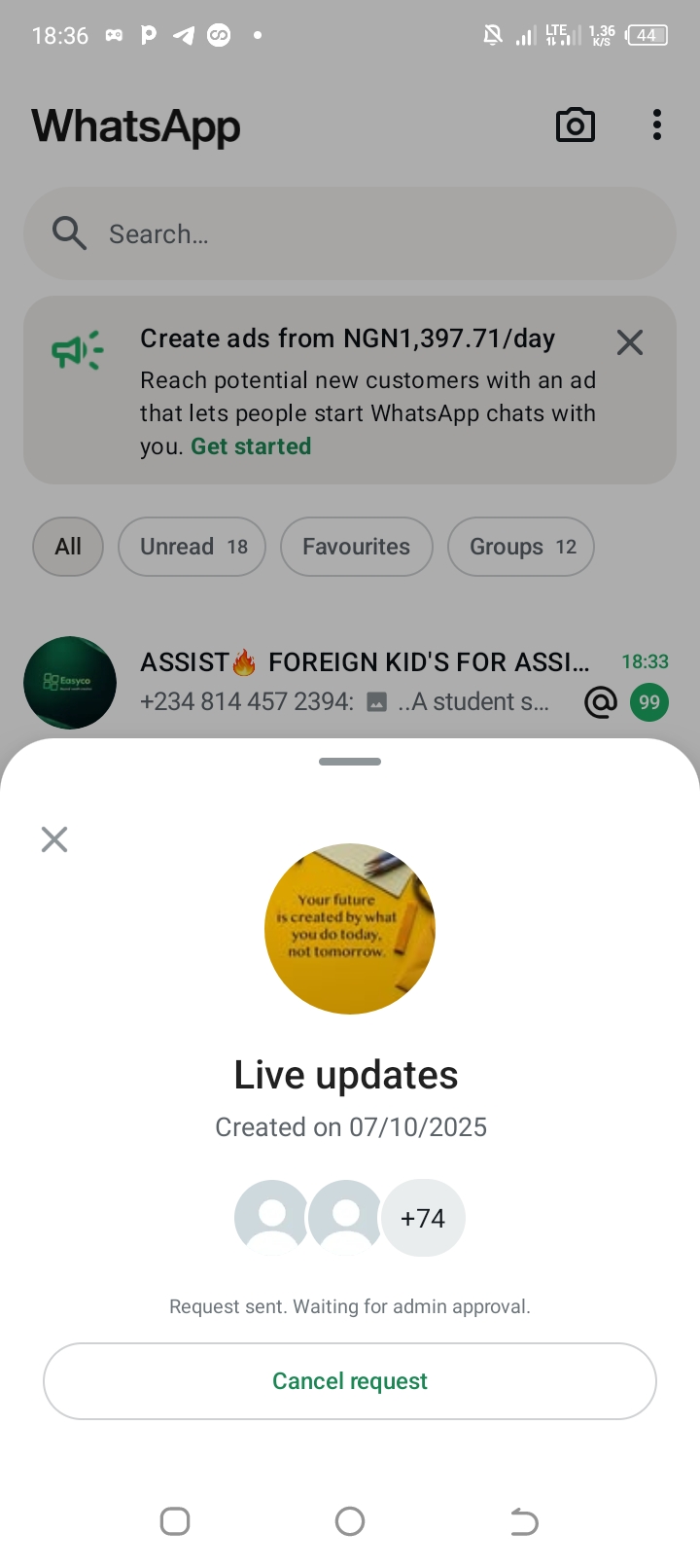Go back using system navigation
700x1568 pixels.
(x=524, y=1521)
